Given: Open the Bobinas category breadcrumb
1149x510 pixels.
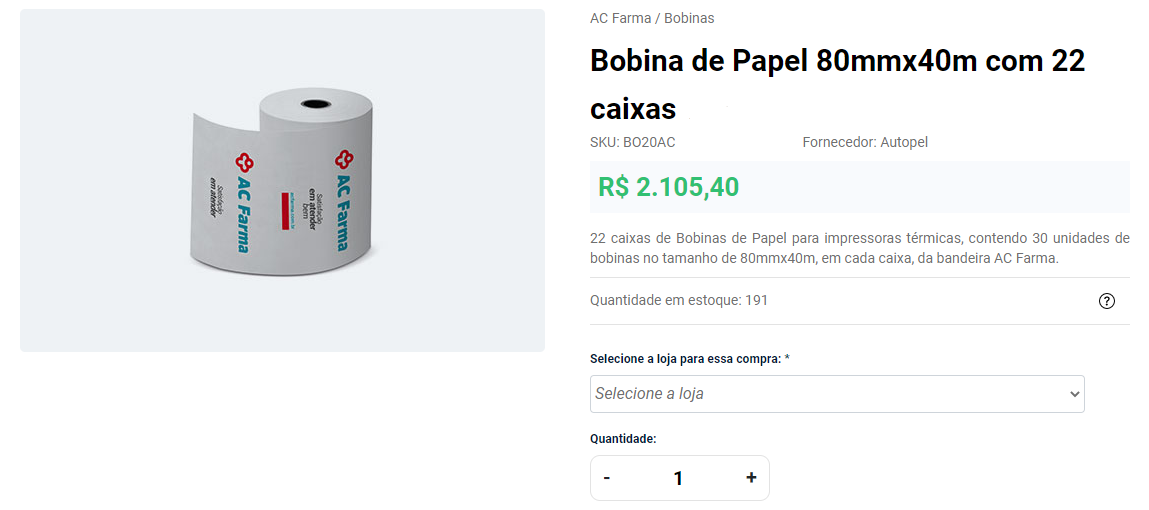Looking at the screenshot, I should 689,18.
